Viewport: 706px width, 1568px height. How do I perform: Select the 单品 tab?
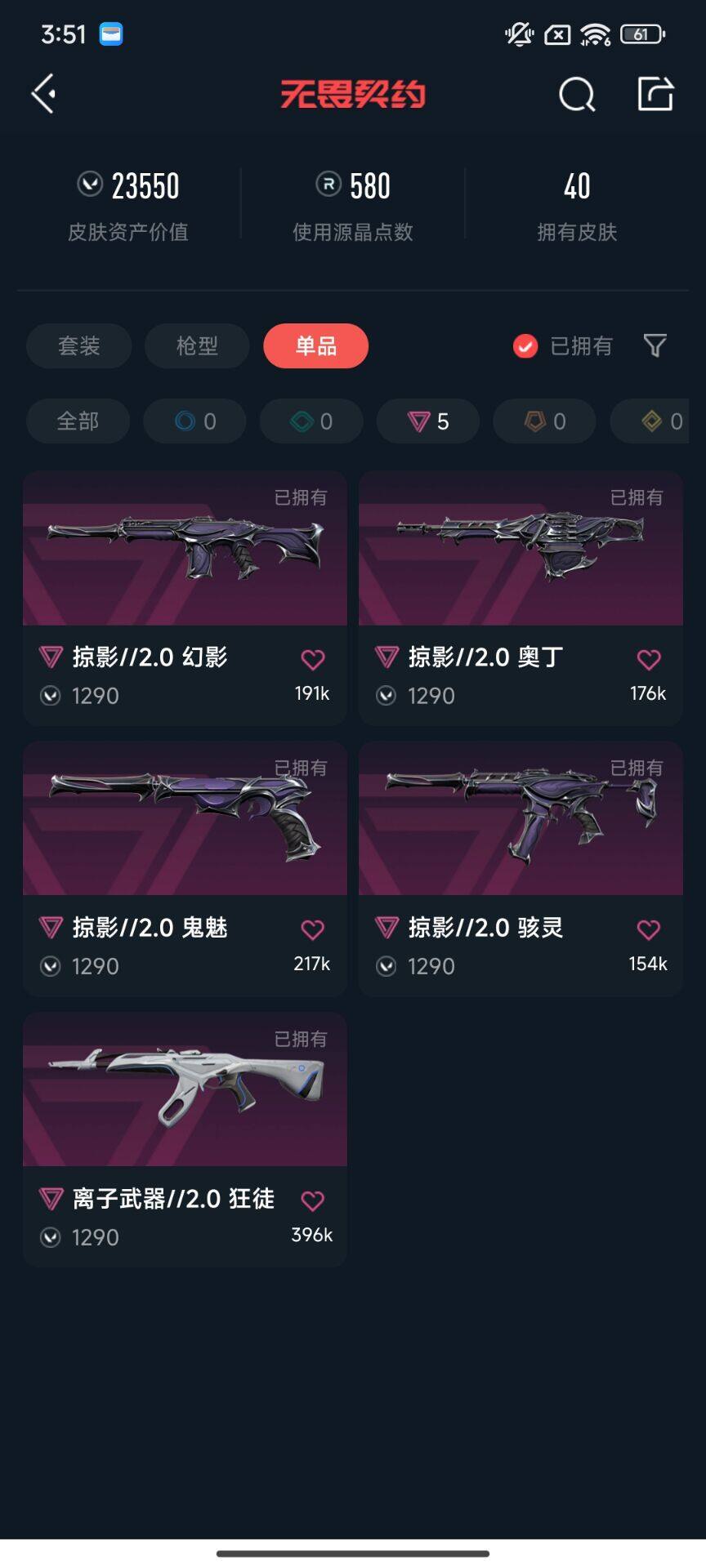click(315, 346)
